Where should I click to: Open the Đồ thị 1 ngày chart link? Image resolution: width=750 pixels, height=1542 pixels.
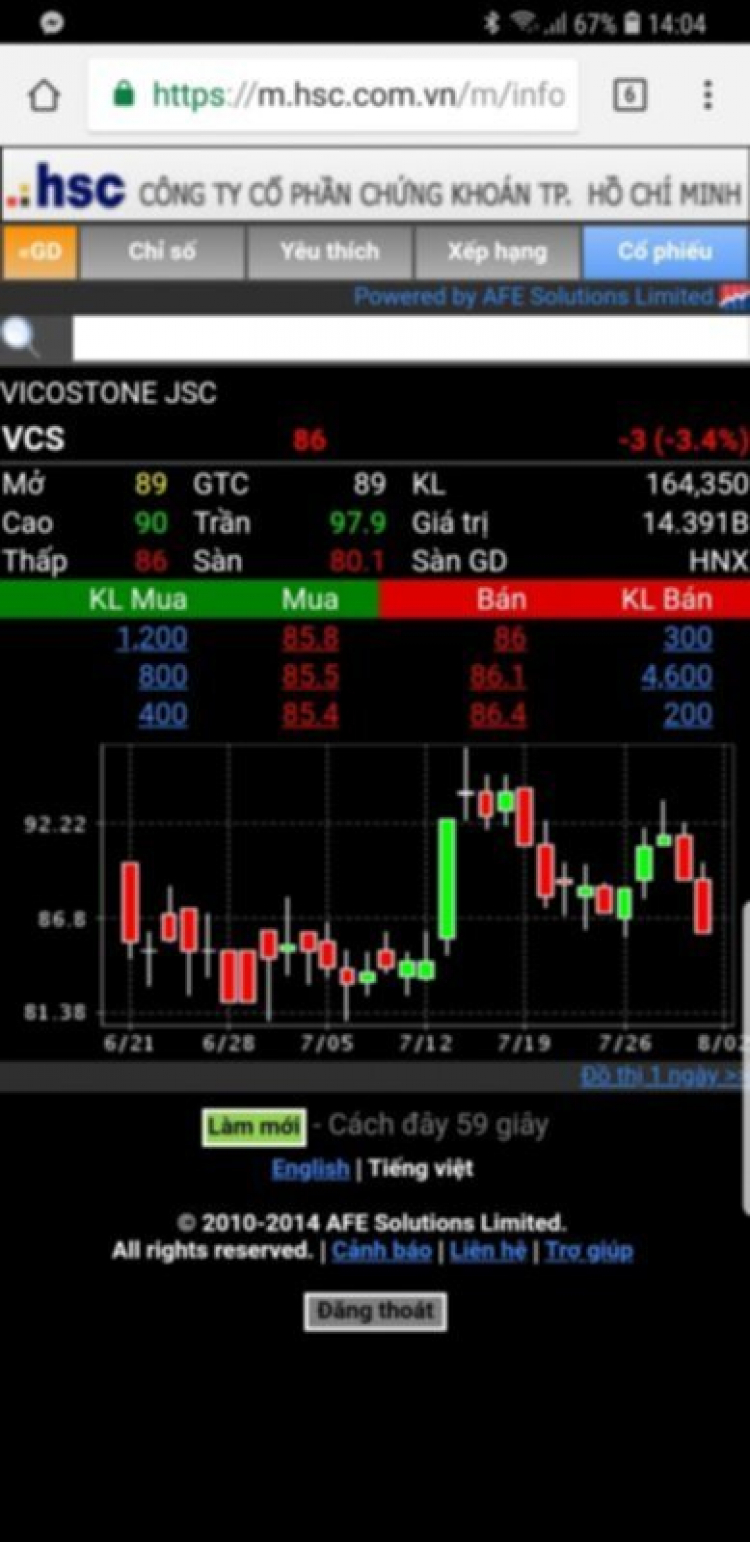click(x=662, y=1076)
